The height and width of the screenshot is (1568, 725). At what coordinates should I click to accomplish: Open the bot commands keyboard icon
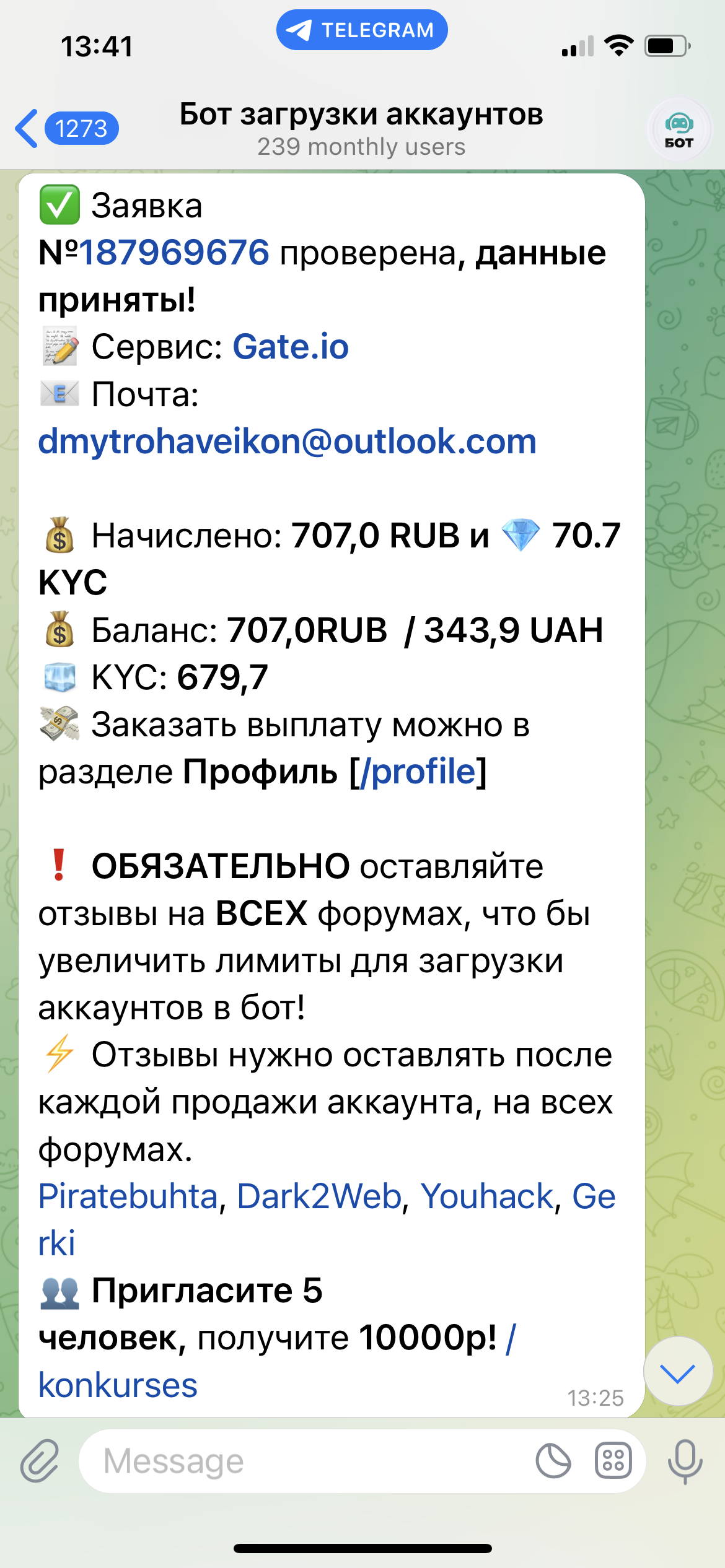tap(613, 1461)
